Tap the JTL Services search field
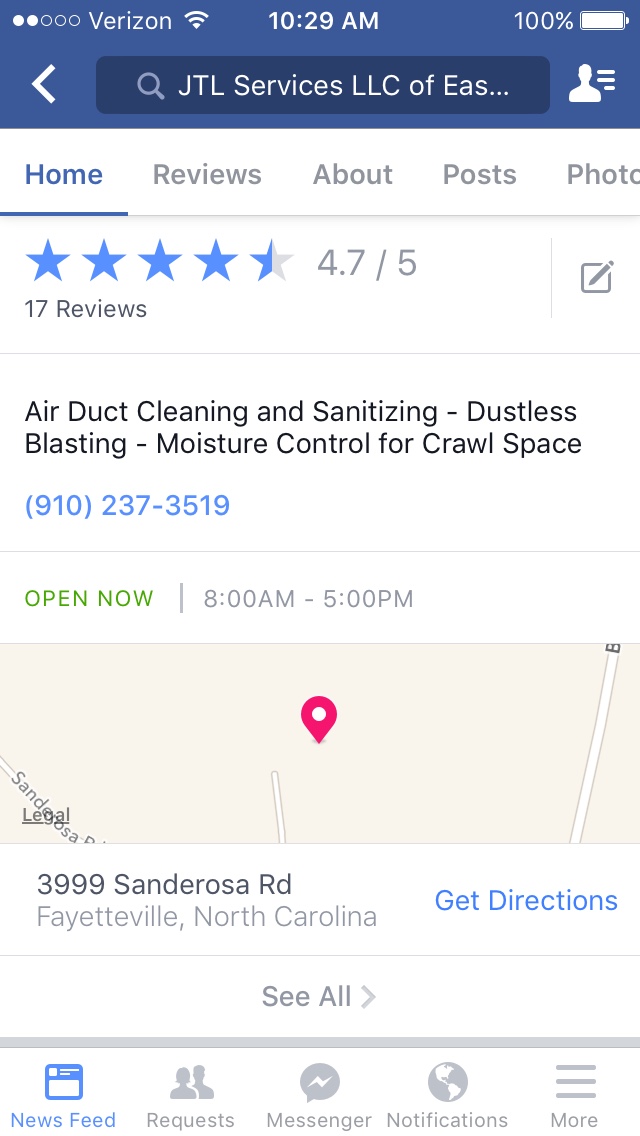This screenshot has height=1136, width=640. tap(322, 86)
